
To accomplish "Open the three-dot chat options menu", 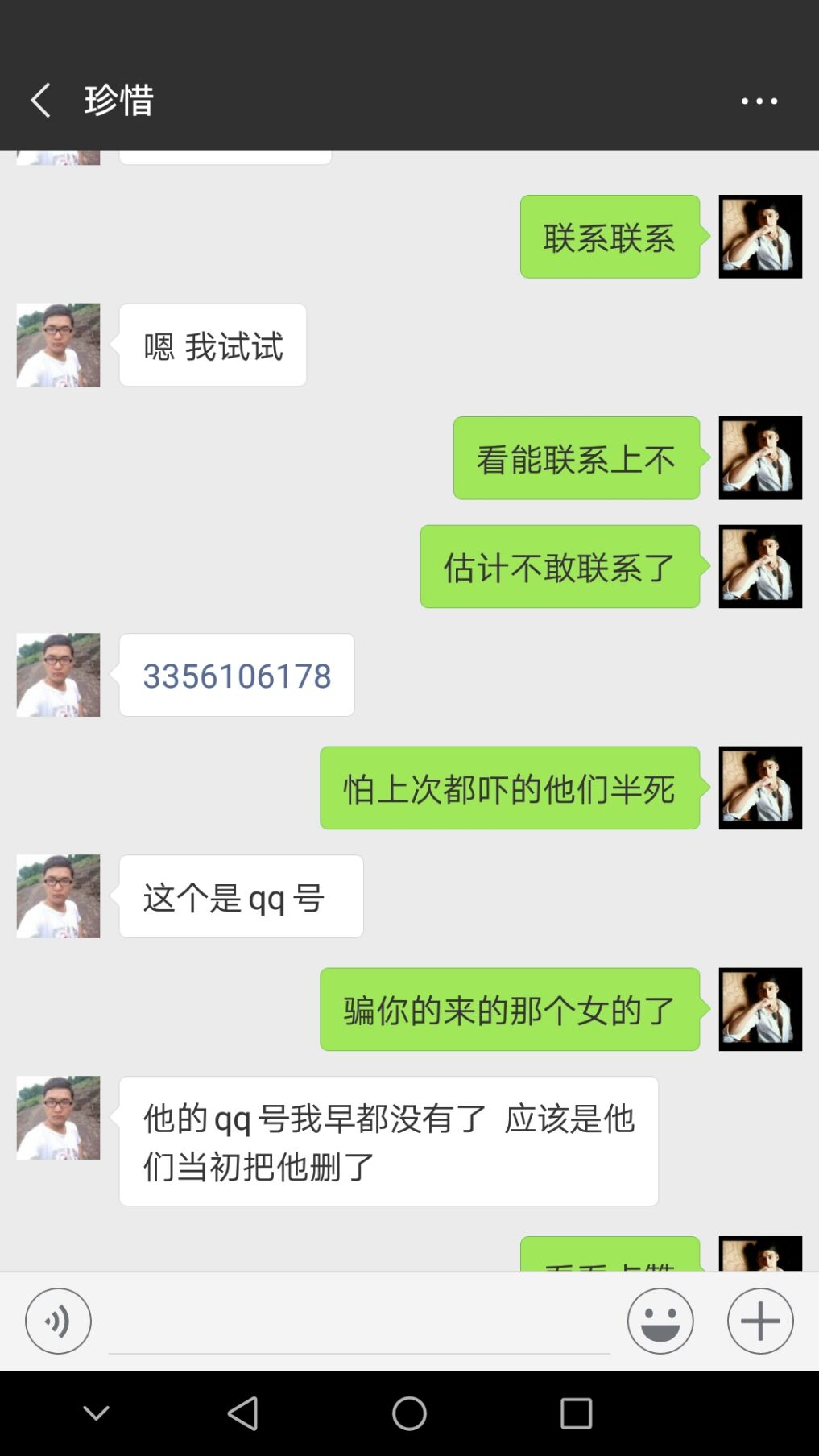I will [759, 101].
